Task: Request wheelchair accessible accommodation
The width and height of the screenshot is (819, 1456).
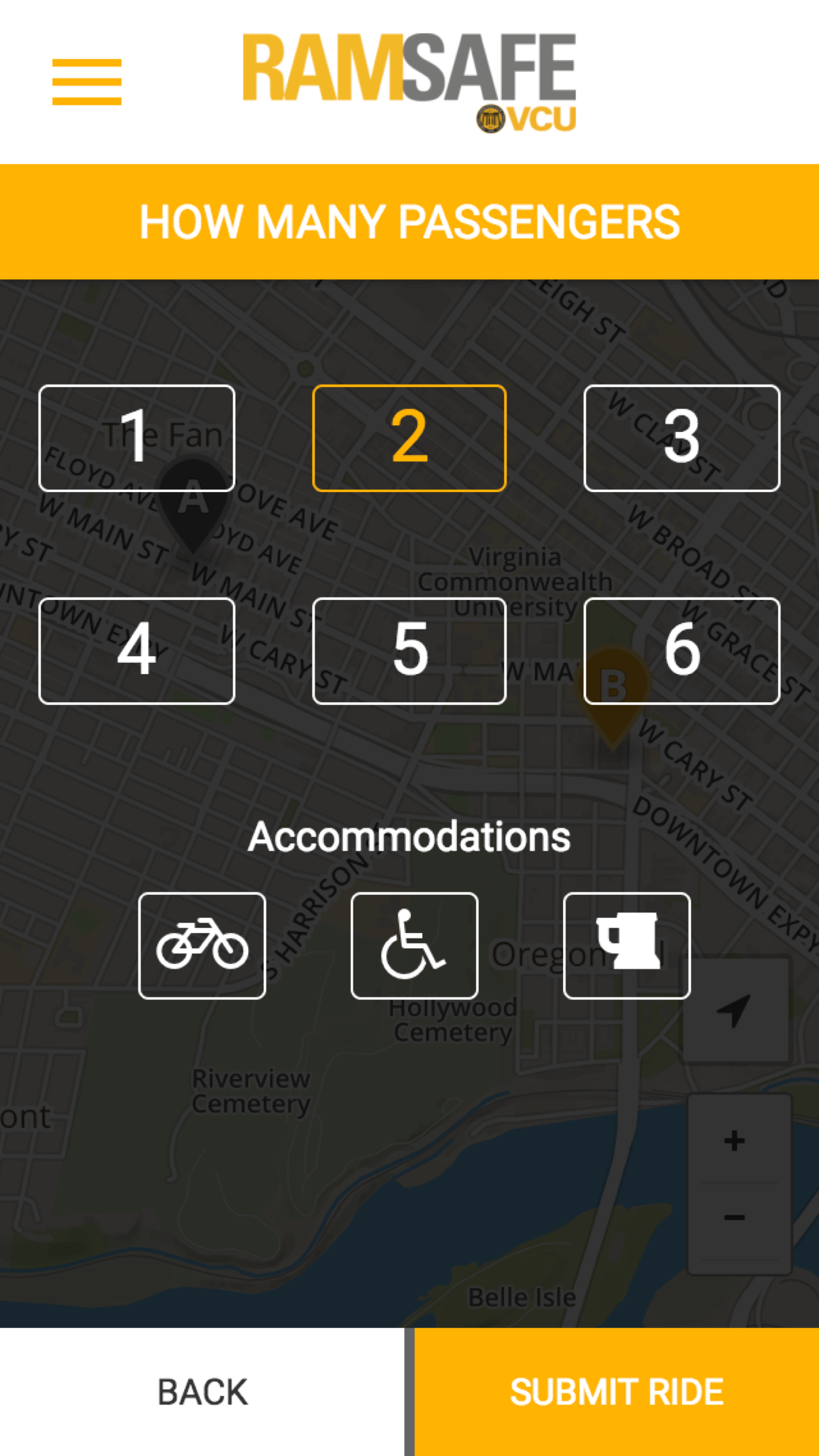Action: coord(415,946)
